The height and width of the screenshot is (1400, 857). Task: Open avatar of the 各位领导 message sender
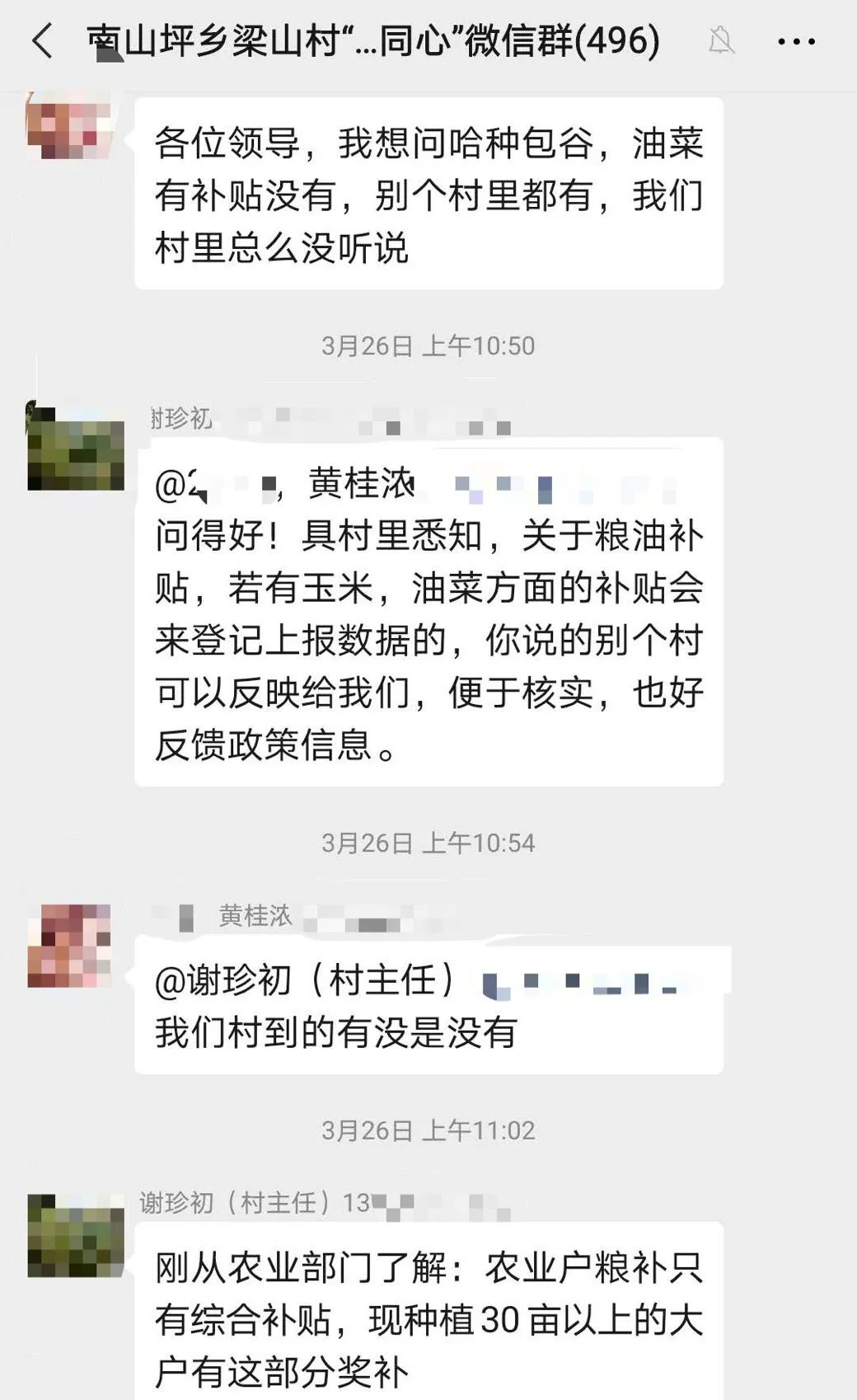(69, 128)
